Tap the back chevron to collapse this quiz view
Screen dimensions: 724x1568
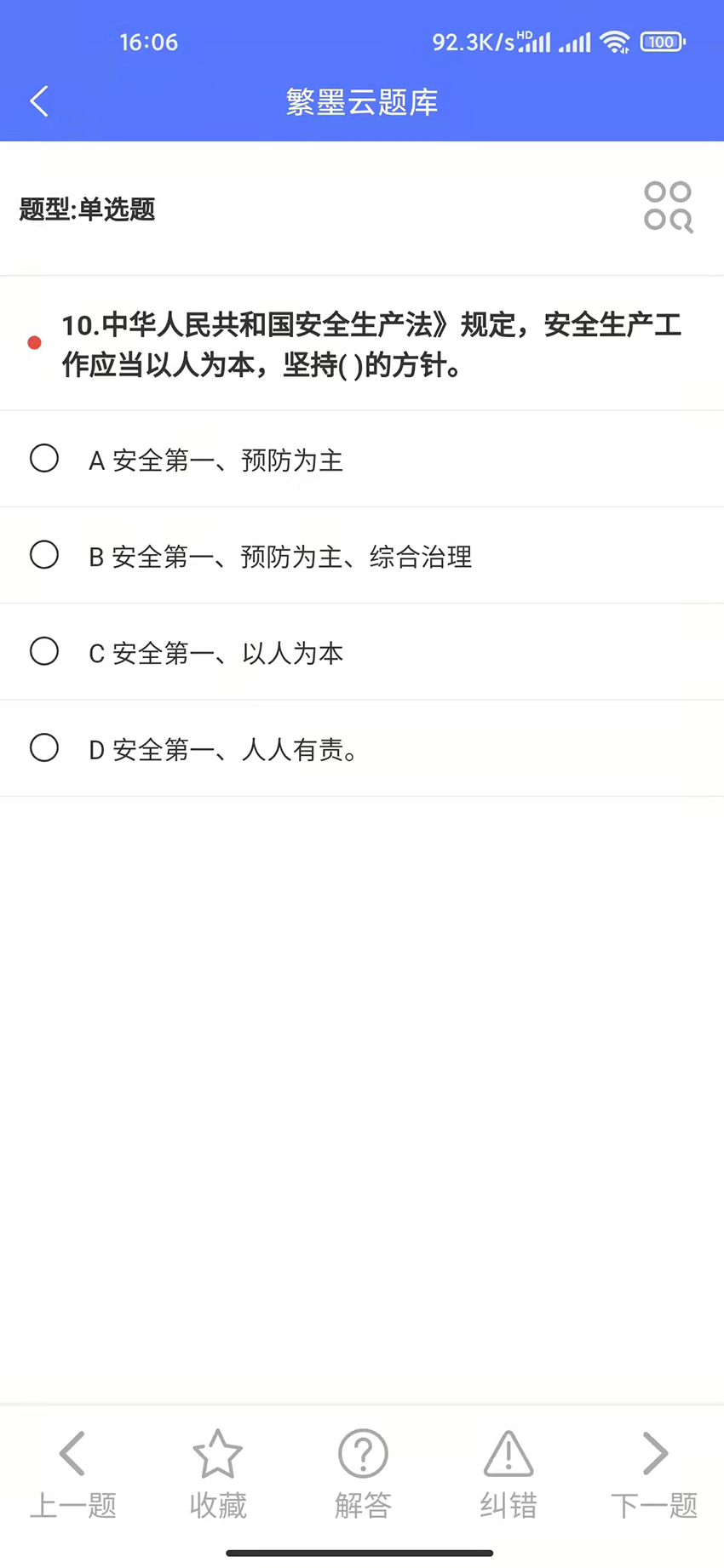point(38,101)
